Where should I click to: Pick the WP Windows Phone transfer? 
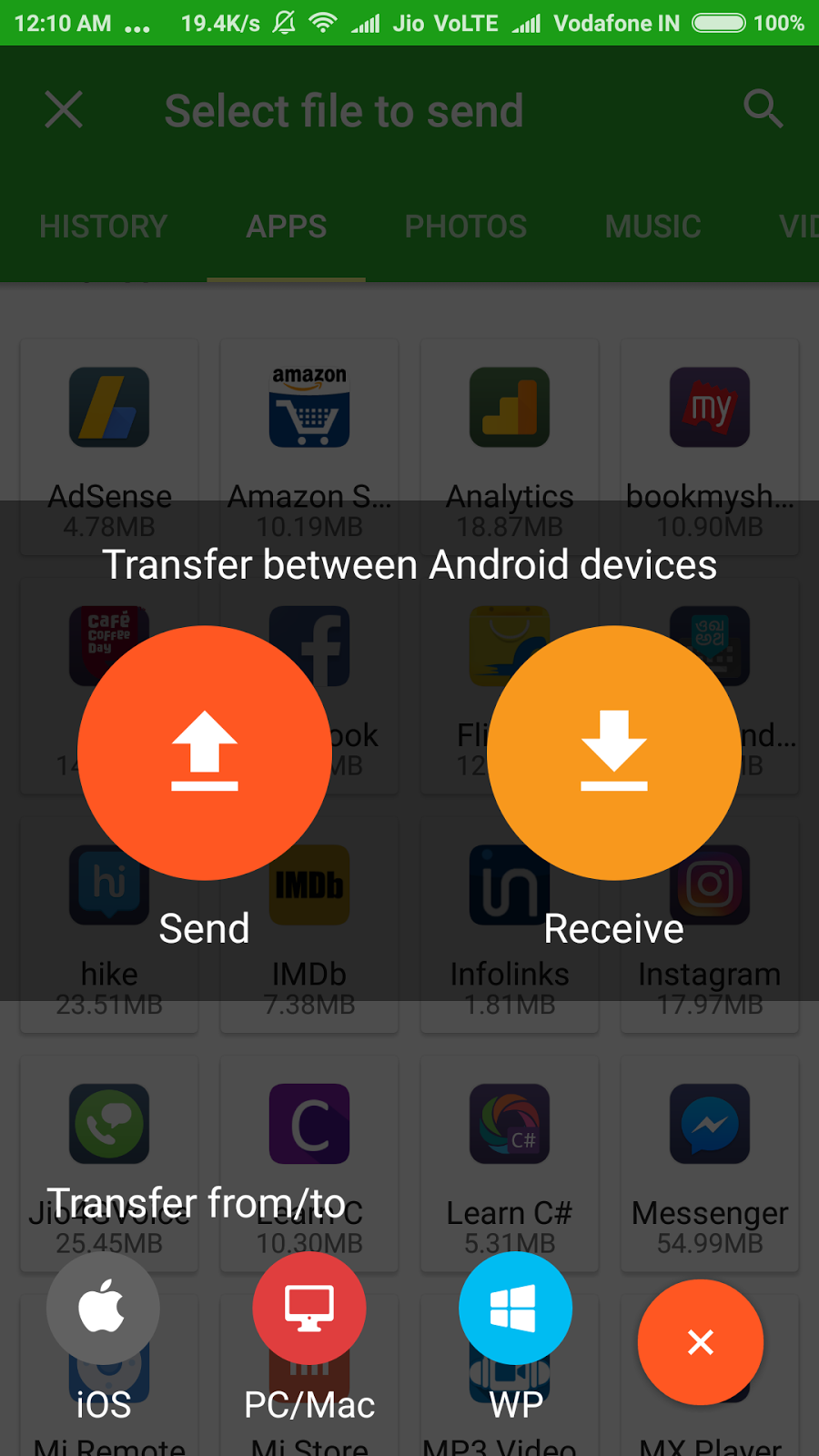[515, 1309]
